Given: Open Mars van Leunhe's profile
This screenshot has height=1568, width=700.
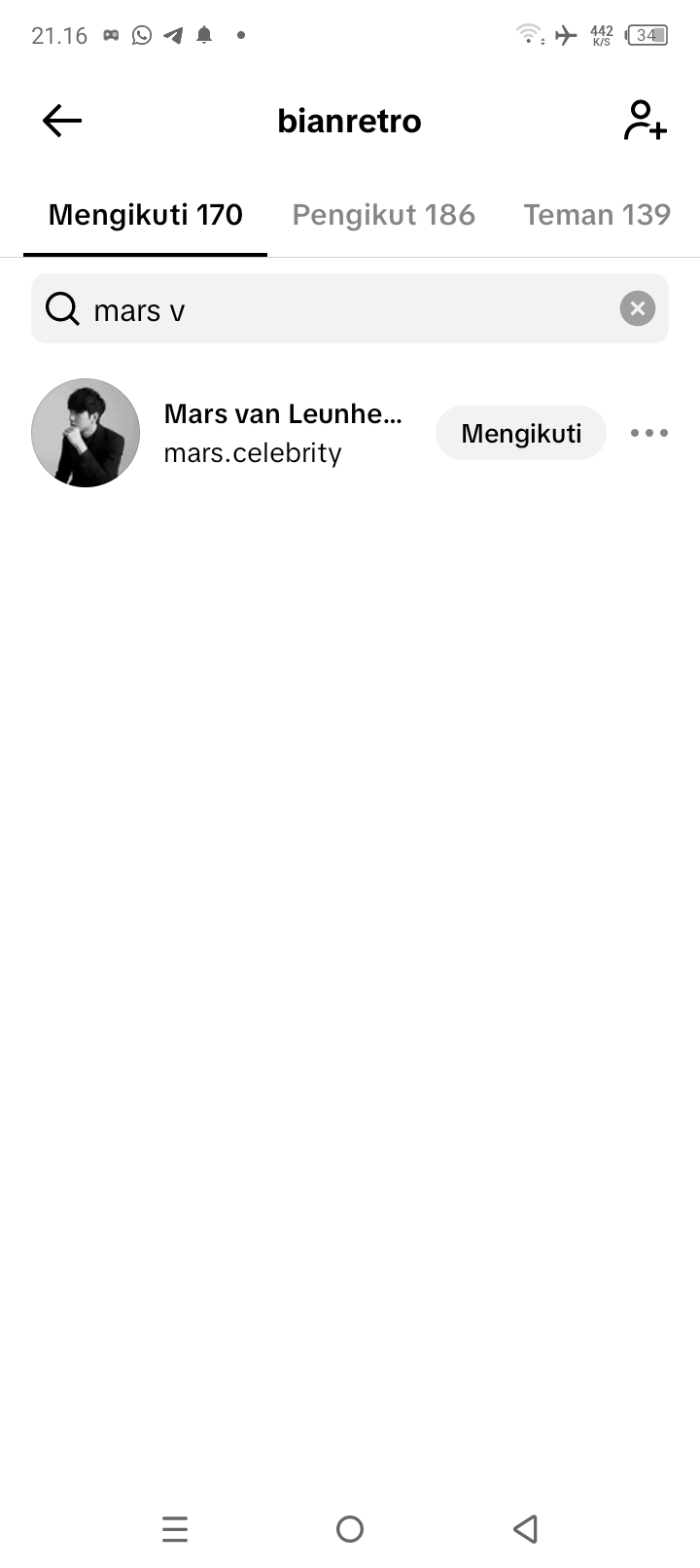Looking at the screenshot, I should click(282, 433).
